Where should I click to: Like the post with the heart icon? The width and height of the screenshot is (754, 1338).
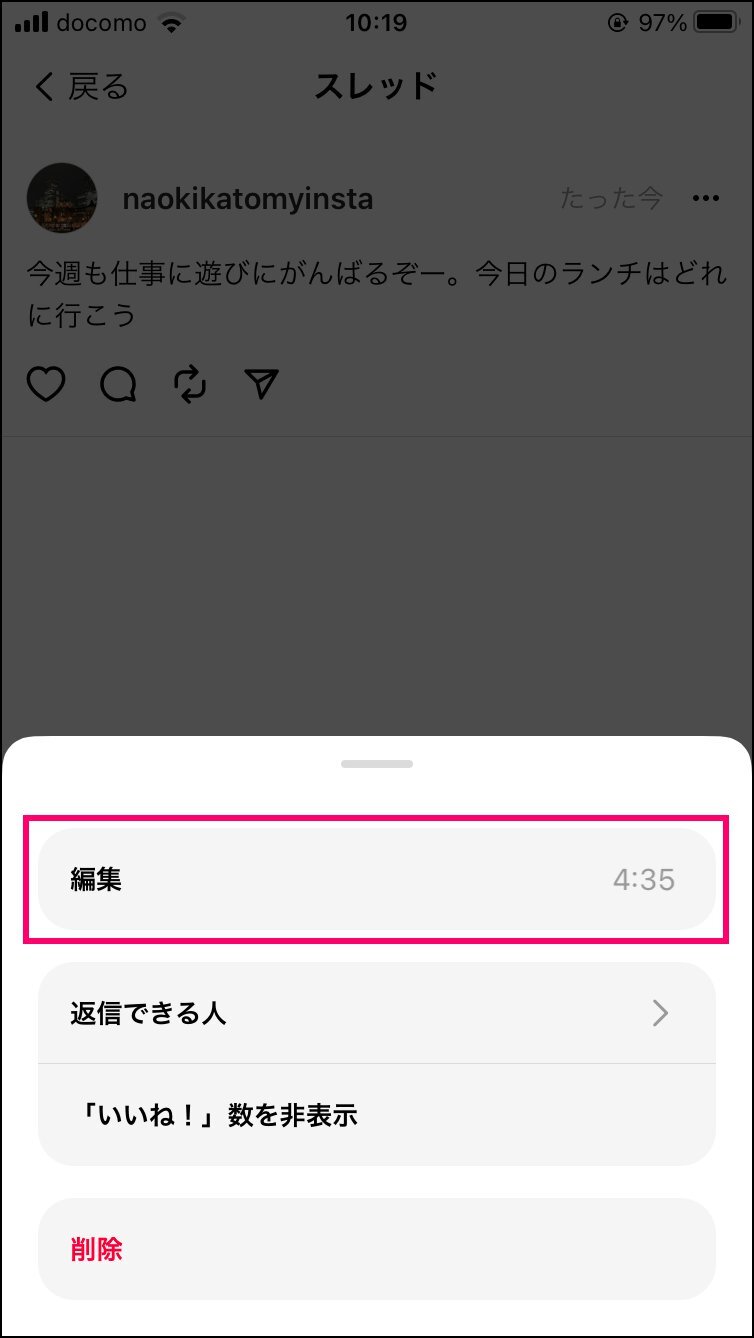click(x=46, y=384)
